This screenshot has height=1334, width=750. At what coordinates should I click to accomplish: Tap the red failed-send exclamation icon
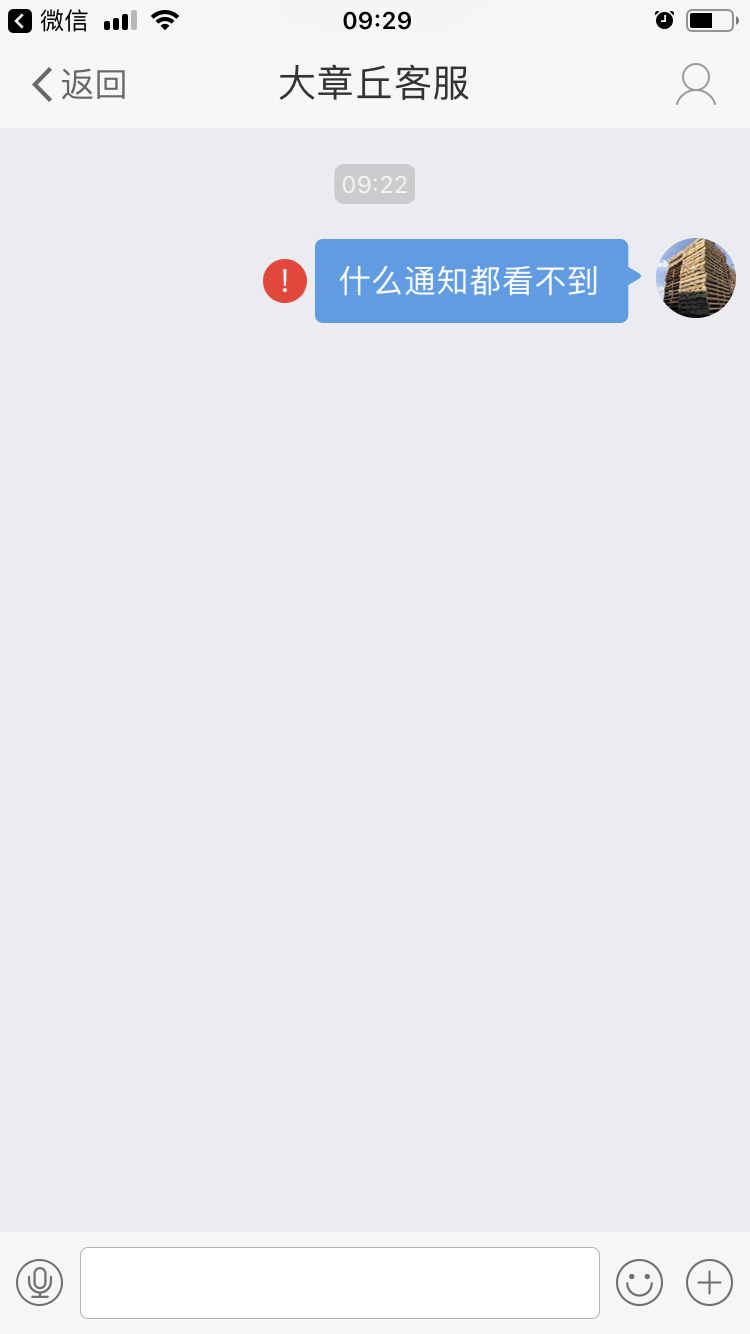pyautogui.click(x=285, y=281)
